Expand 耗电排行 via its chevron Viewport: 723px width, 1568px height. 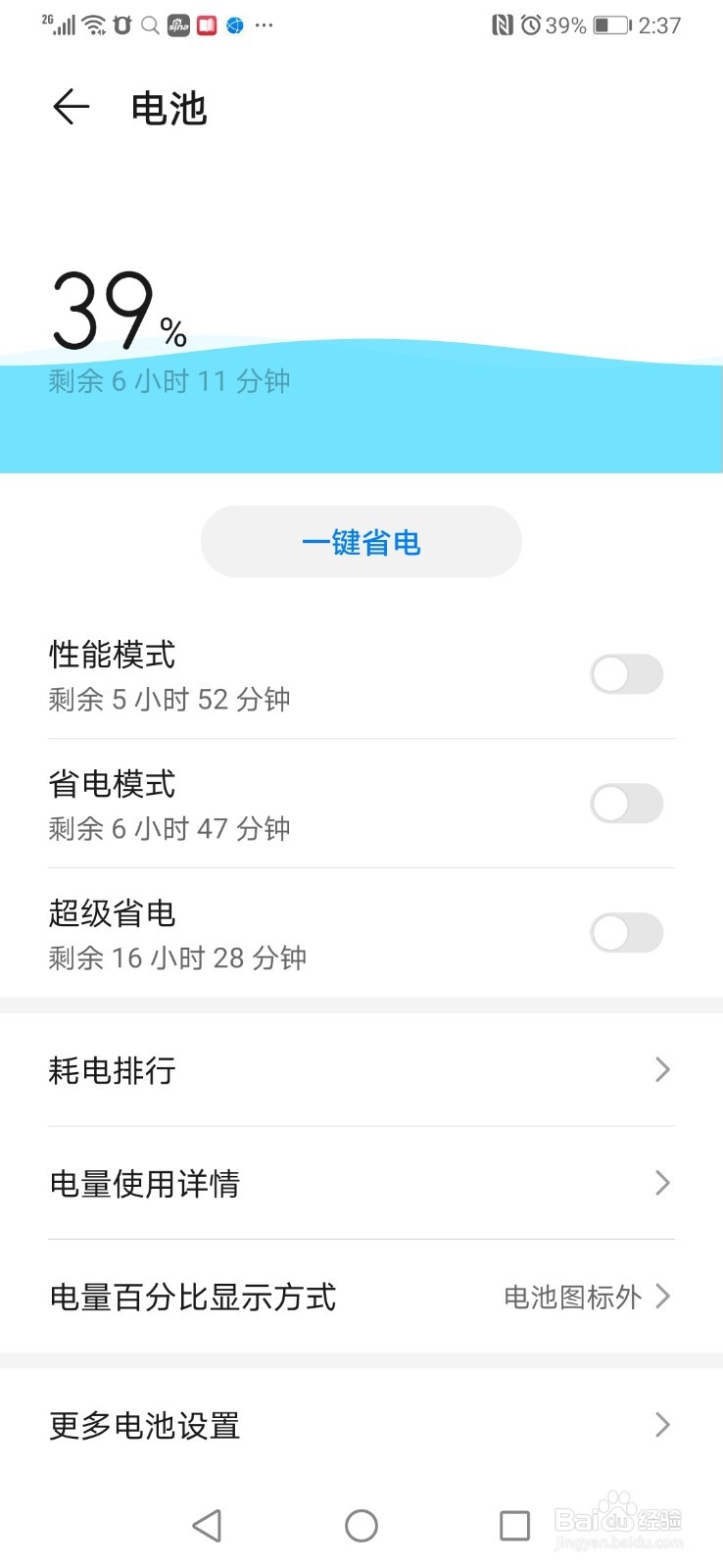[x=661, y=1070]
